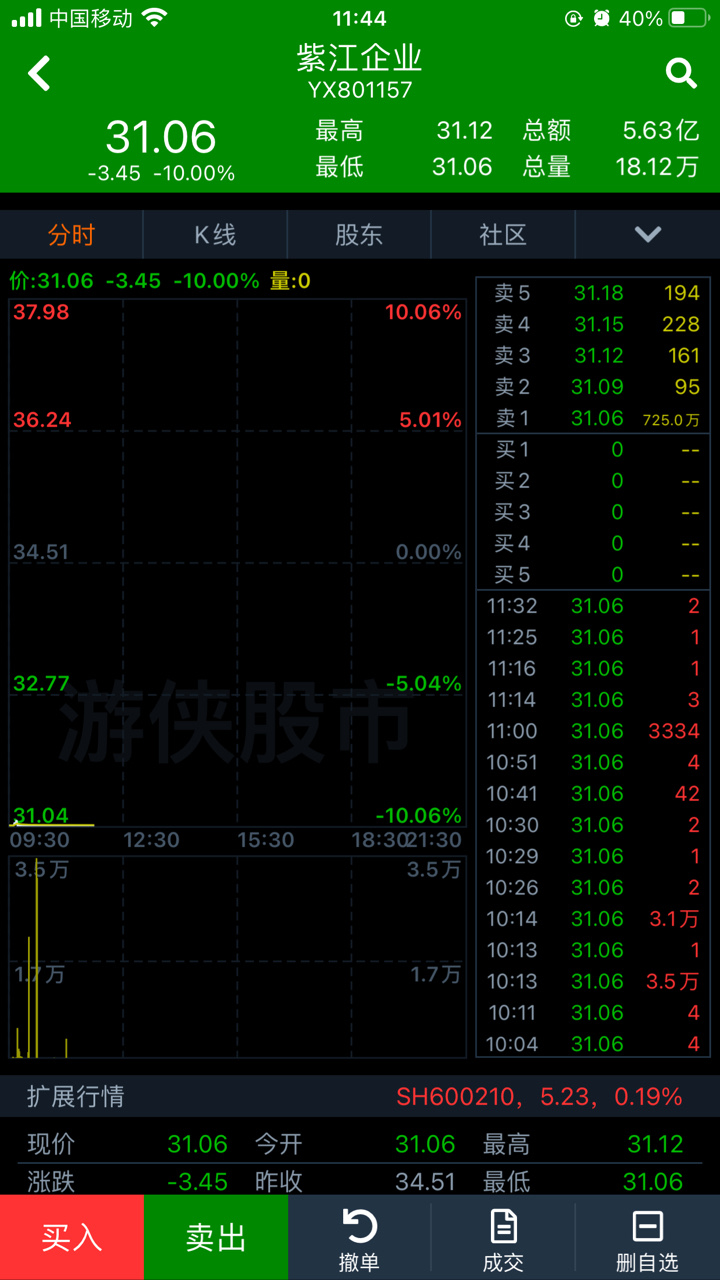Open 撤单 to cancel orders

pyautogui.click(x=359, y=1240)
